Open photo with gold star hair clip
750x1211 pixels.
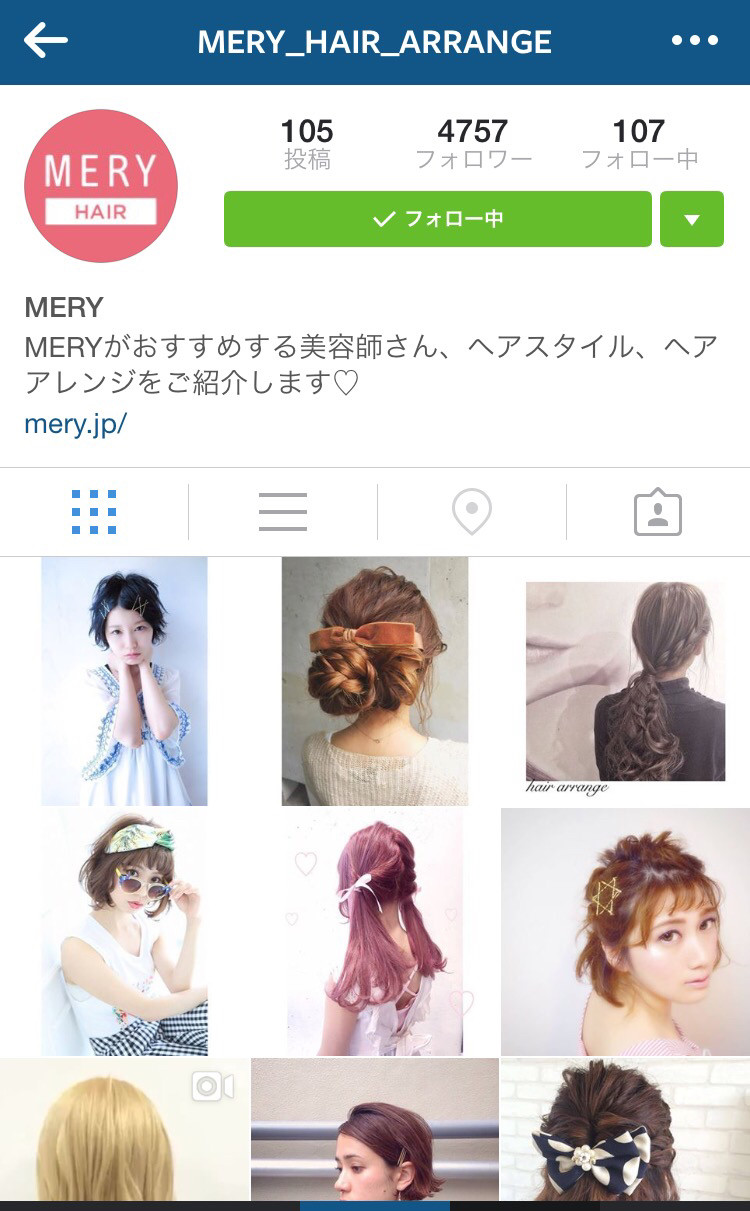coord(625,932)
